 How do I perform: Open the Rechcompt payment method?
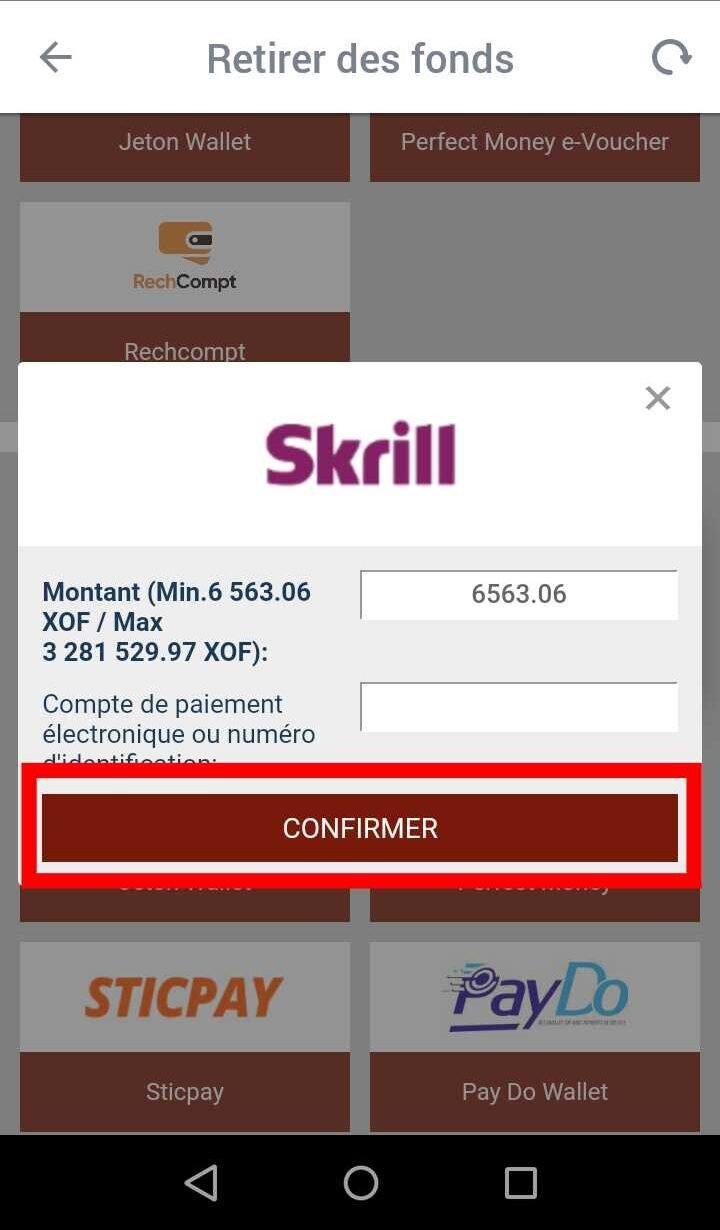(185, 282)
